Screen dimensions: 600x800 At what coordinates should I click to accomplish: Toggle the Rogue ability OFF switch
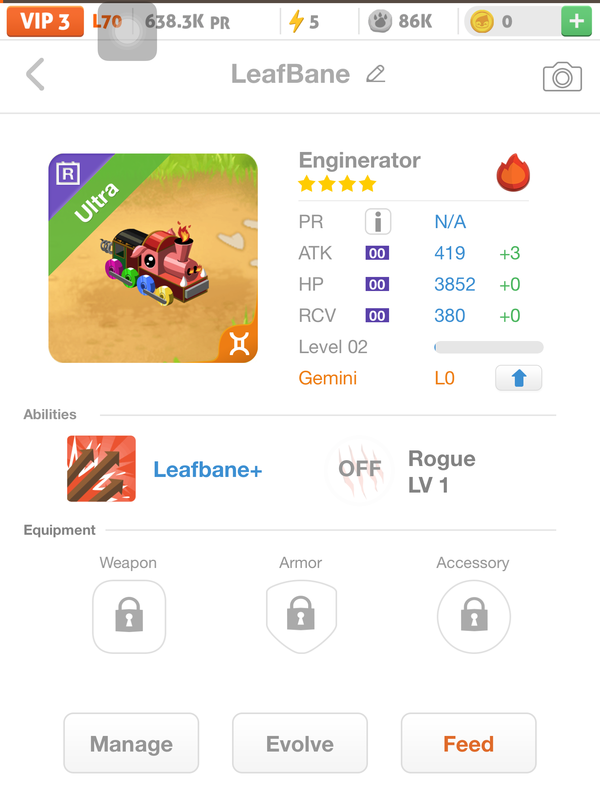coord(358,468)
